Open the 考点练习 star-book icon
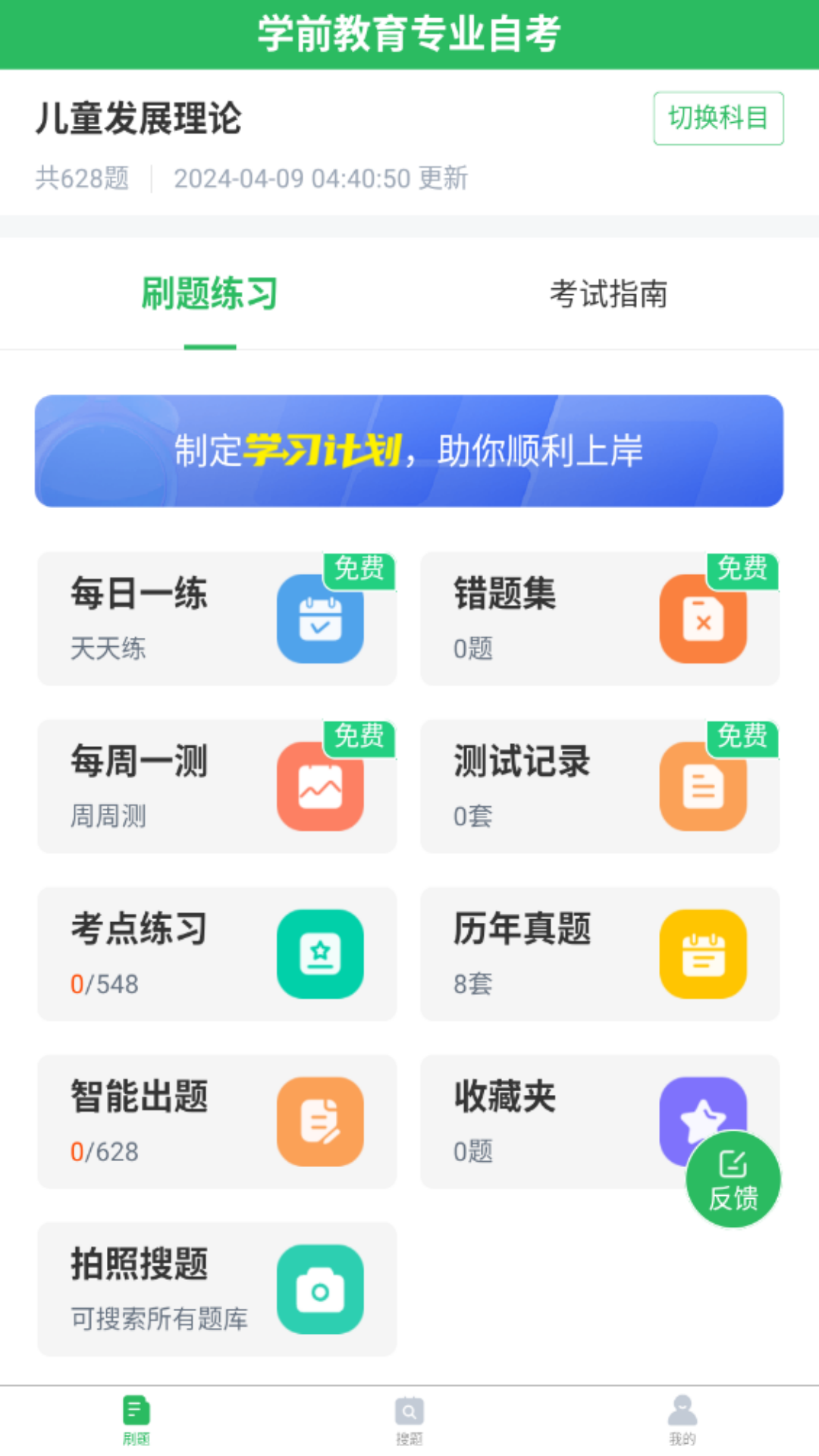 [x=320, y=954]
